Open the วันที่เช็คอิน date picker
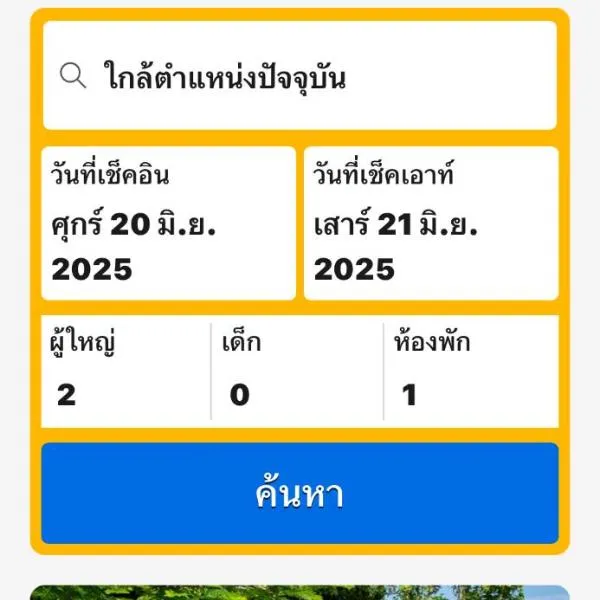Screen dimensions: 600x600 tap(168, 223)
